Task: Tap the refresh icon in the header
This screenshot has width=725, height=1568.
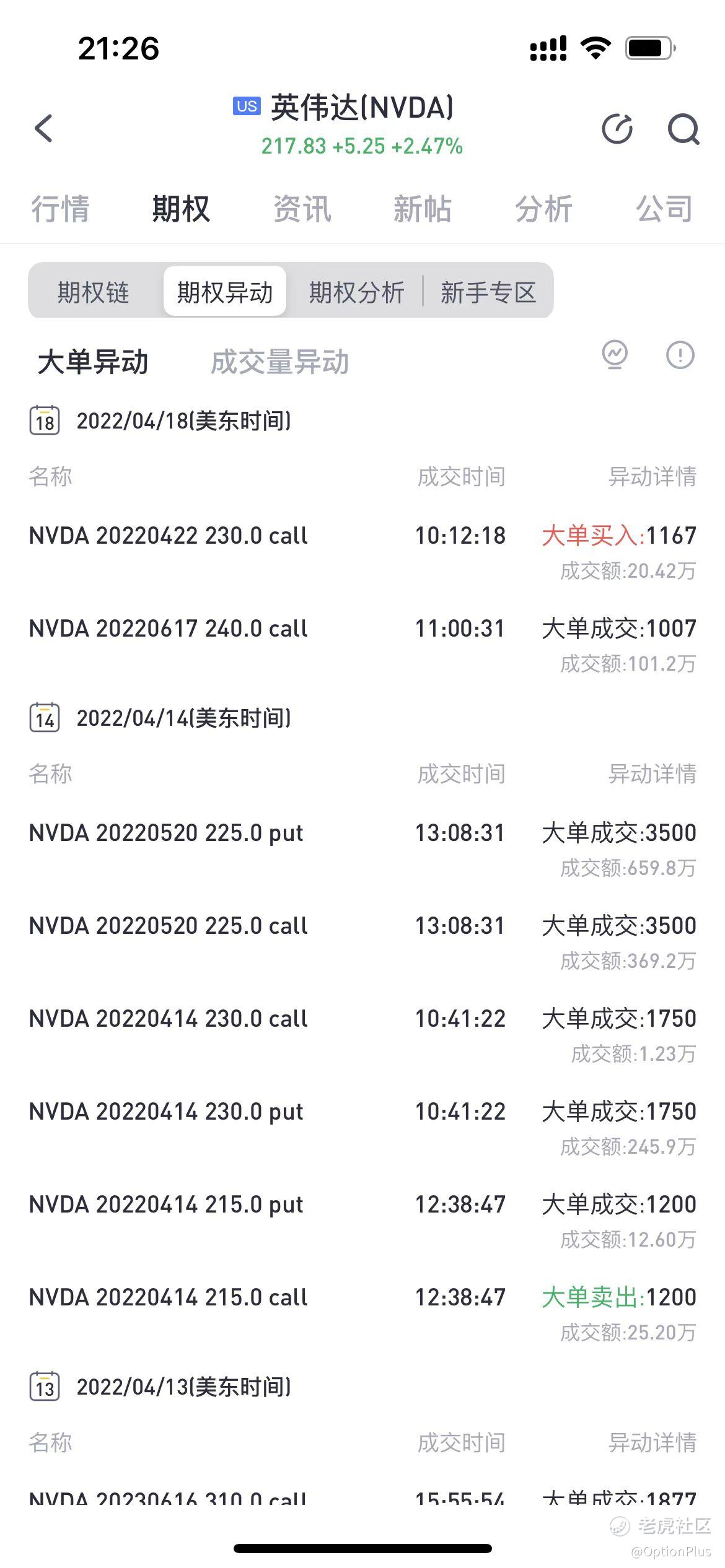Action: 618,129
